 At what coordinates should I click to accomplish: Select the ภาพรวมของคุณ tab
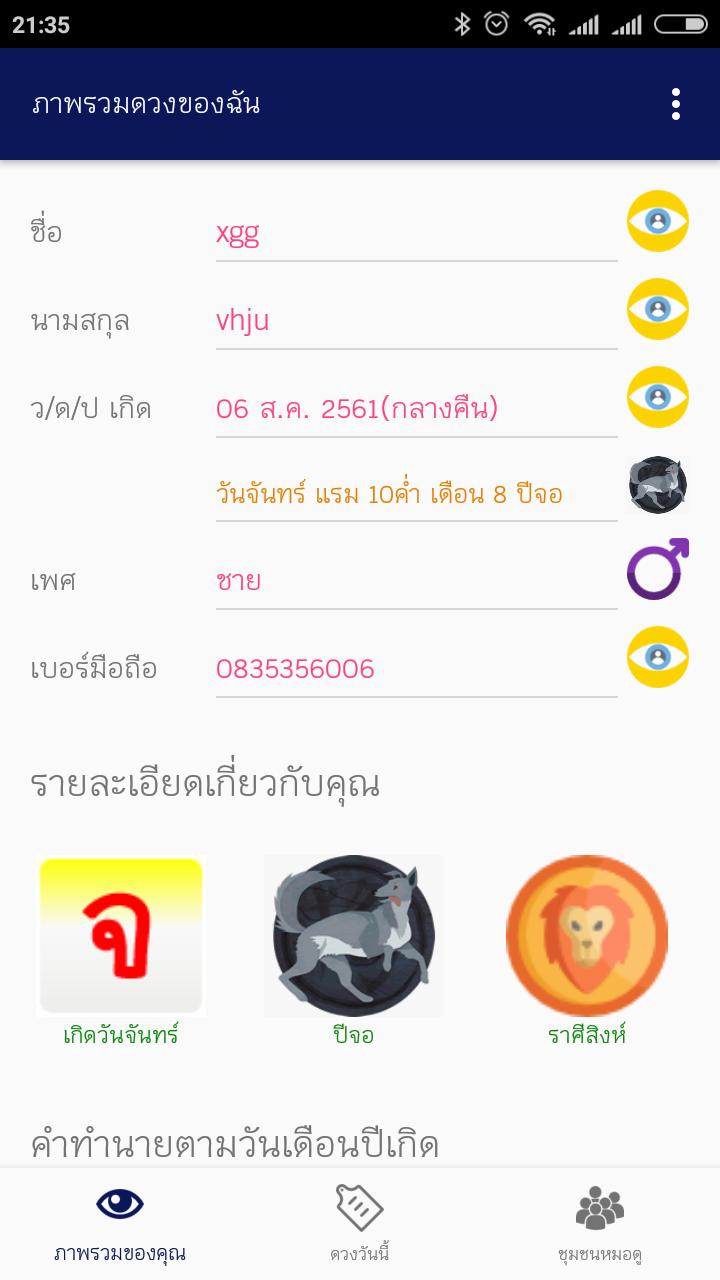(120, 1224)
